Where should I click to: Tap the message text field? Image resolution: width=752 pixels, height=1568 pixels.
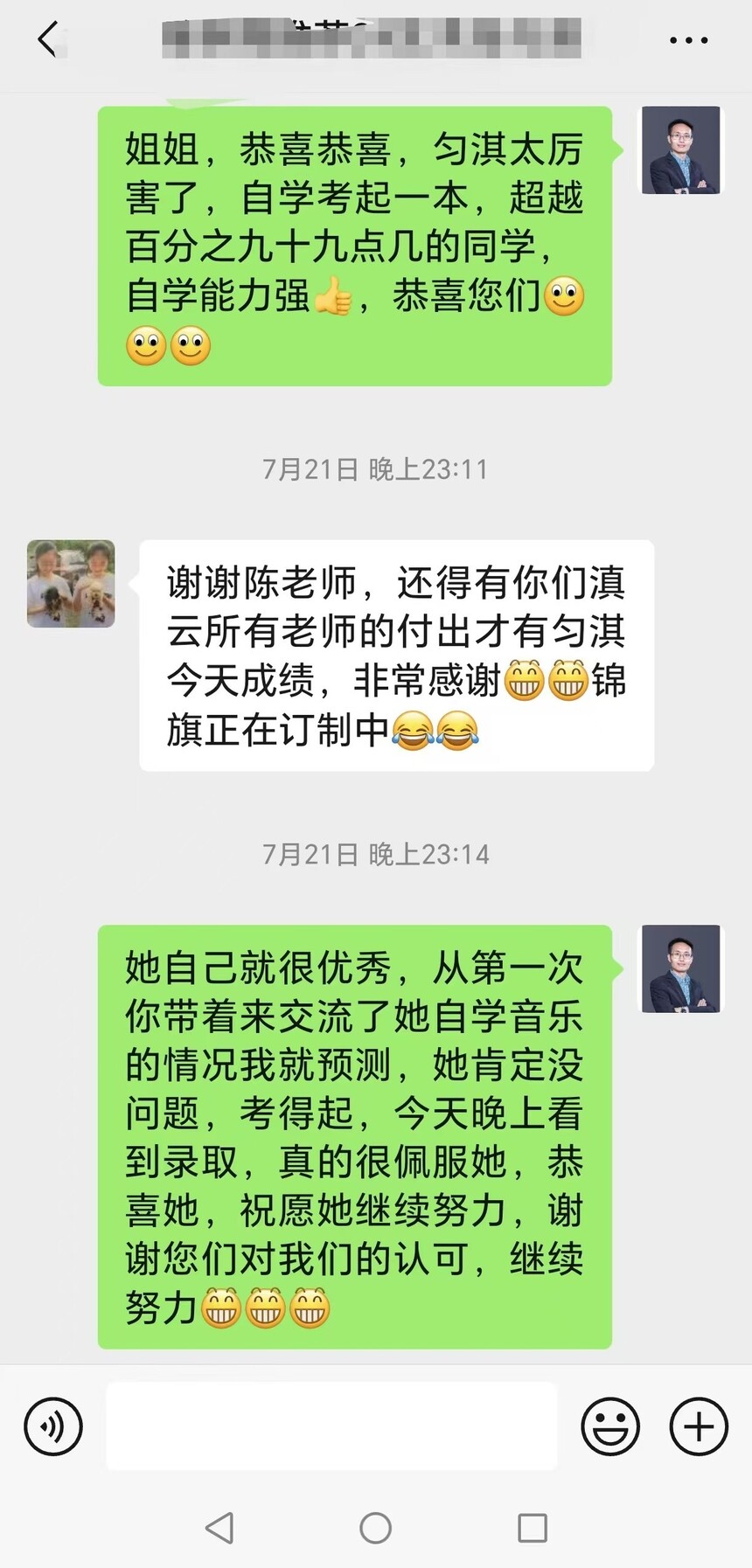coord(331,1426)
